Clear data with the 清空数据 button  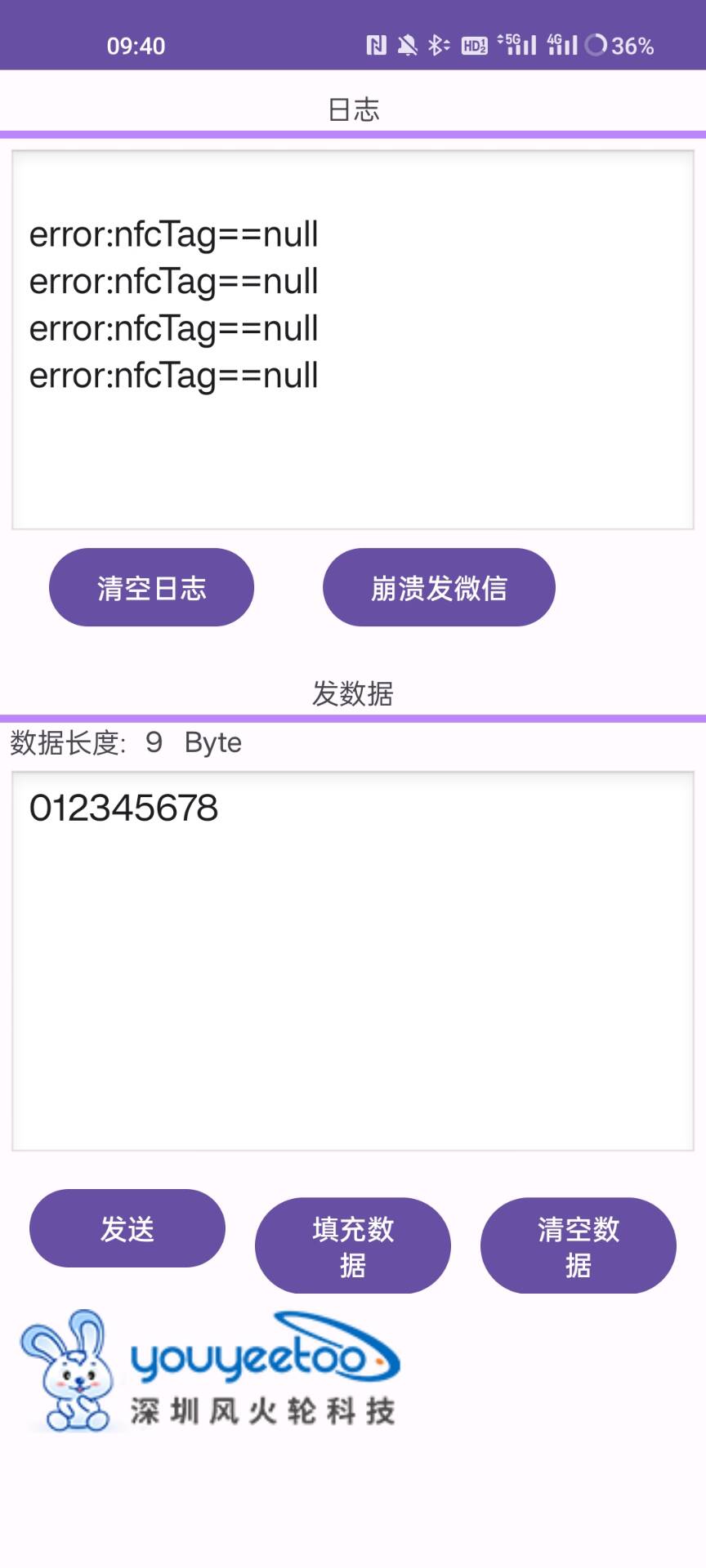(x=578, y=1245)
